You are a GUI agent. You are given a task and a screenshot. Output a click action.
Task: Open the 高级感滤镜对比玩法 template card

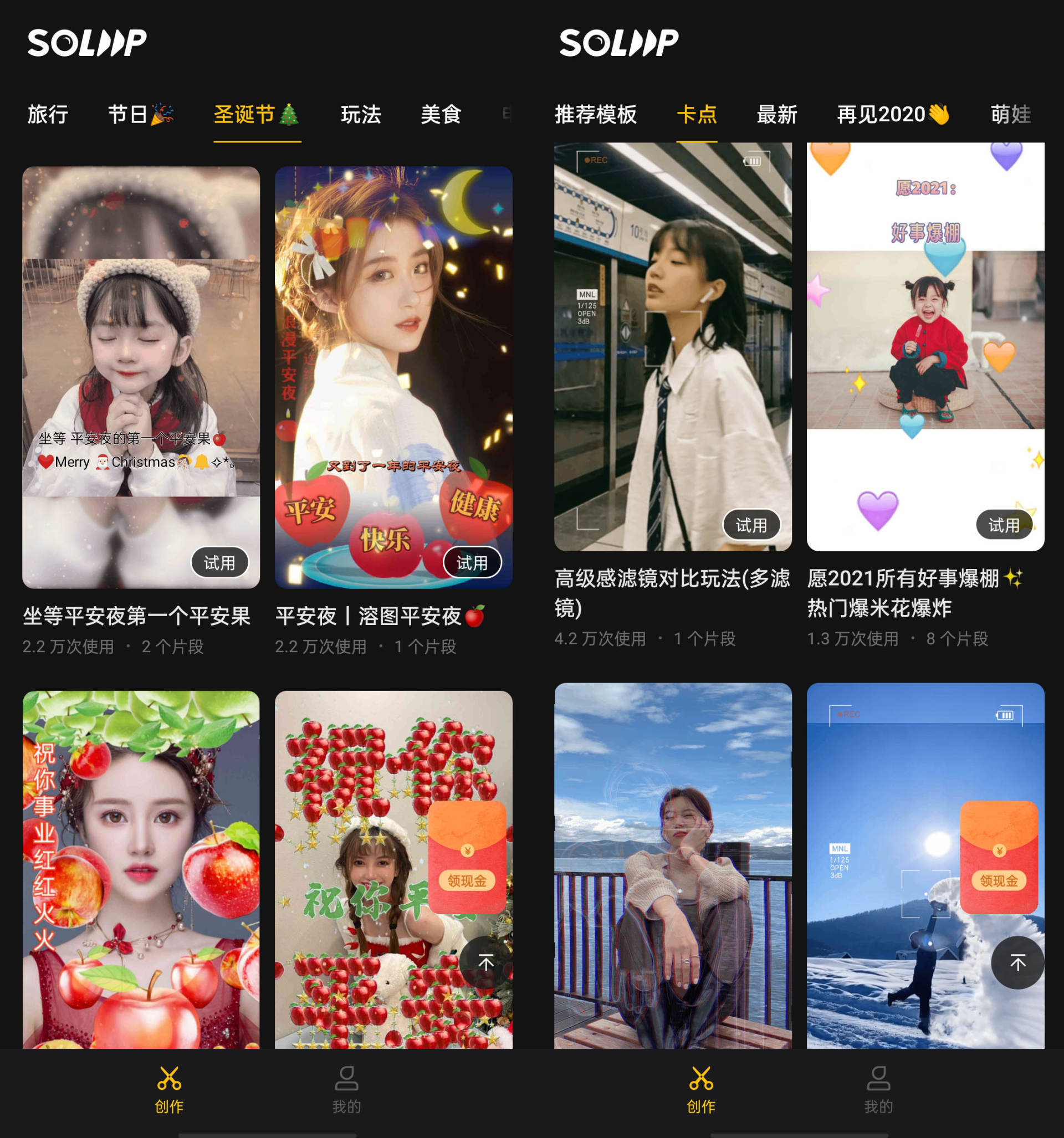coord(673,332)
